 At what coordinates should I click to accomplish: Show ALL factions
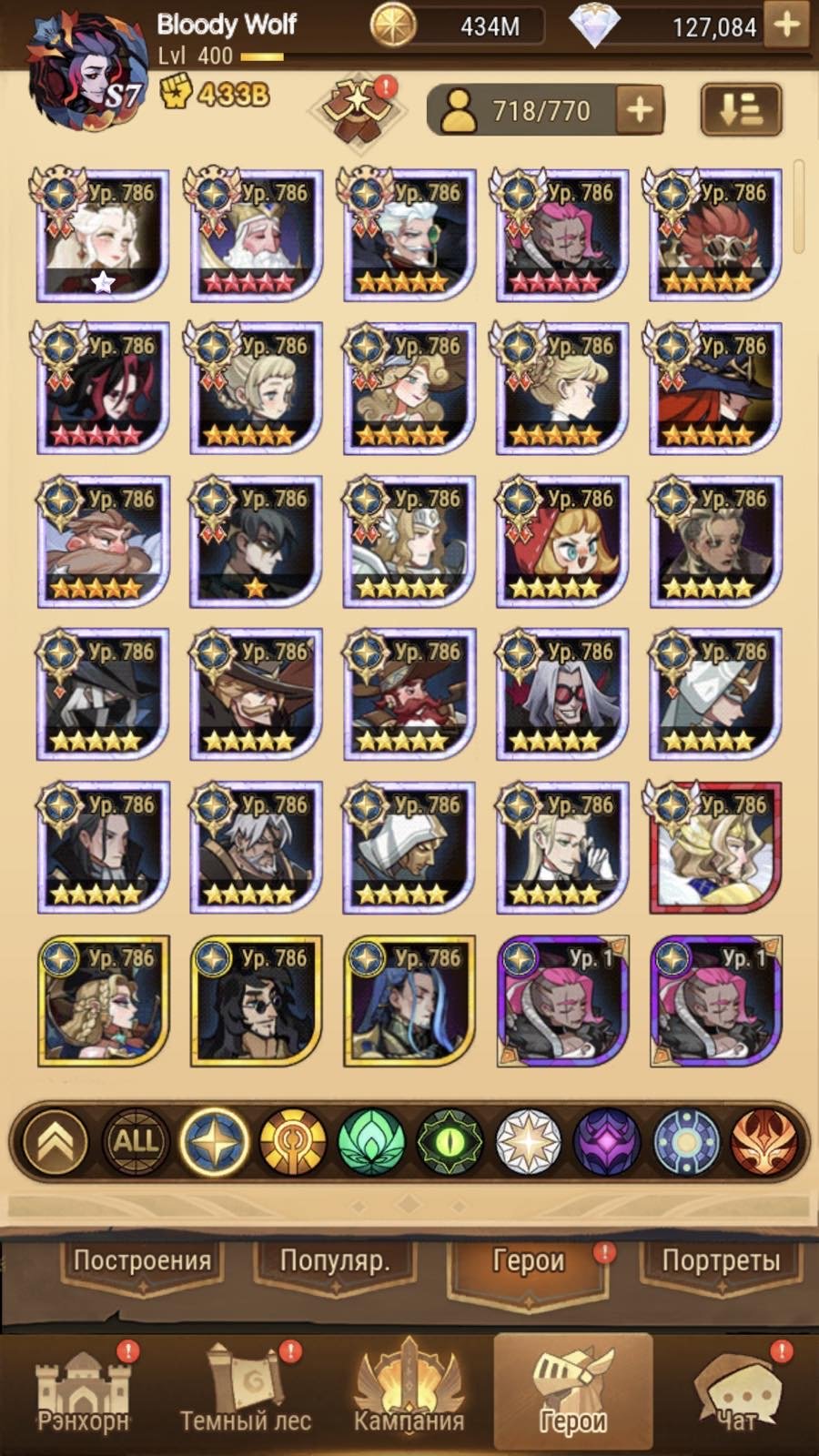(x=135, y=1141)
